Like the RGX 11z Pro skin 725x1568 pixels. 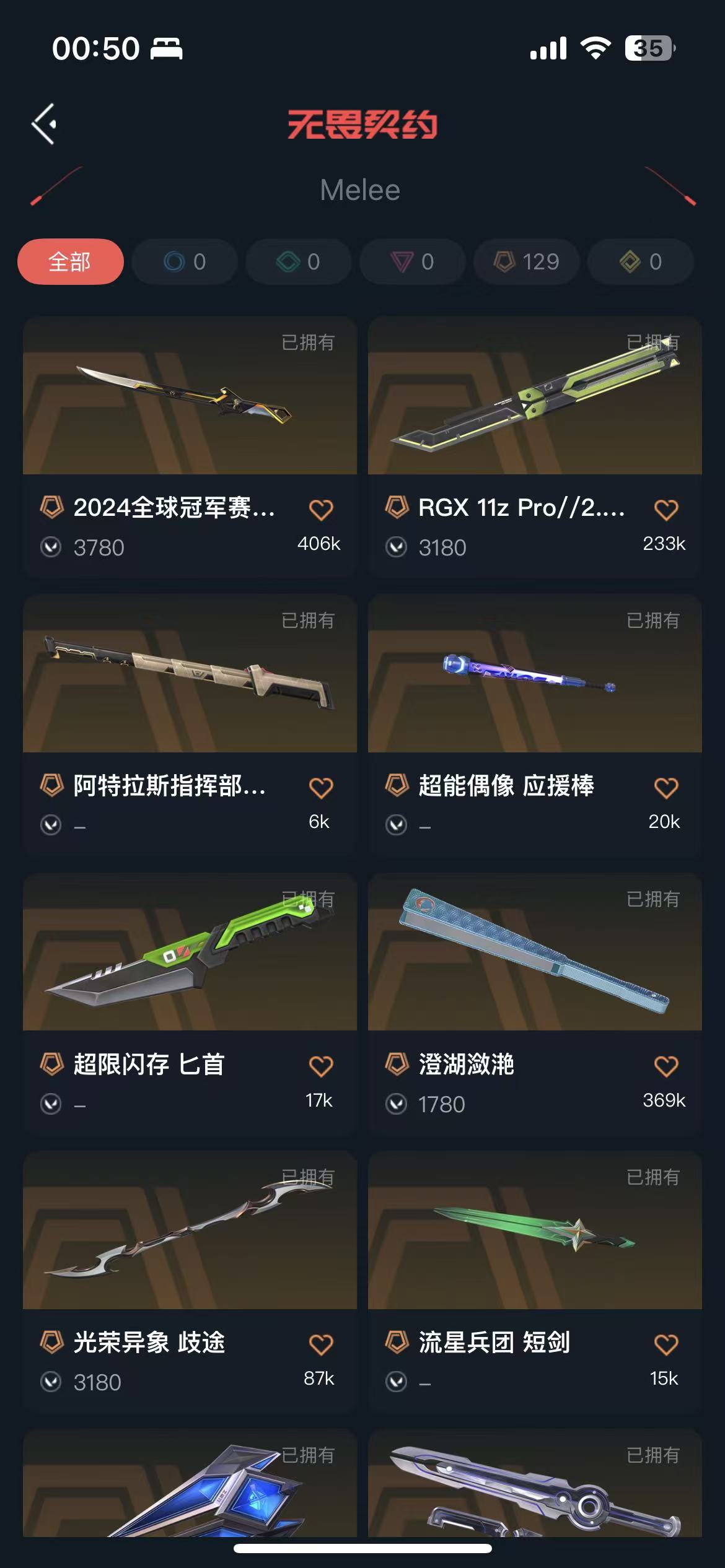click(666, 510)
